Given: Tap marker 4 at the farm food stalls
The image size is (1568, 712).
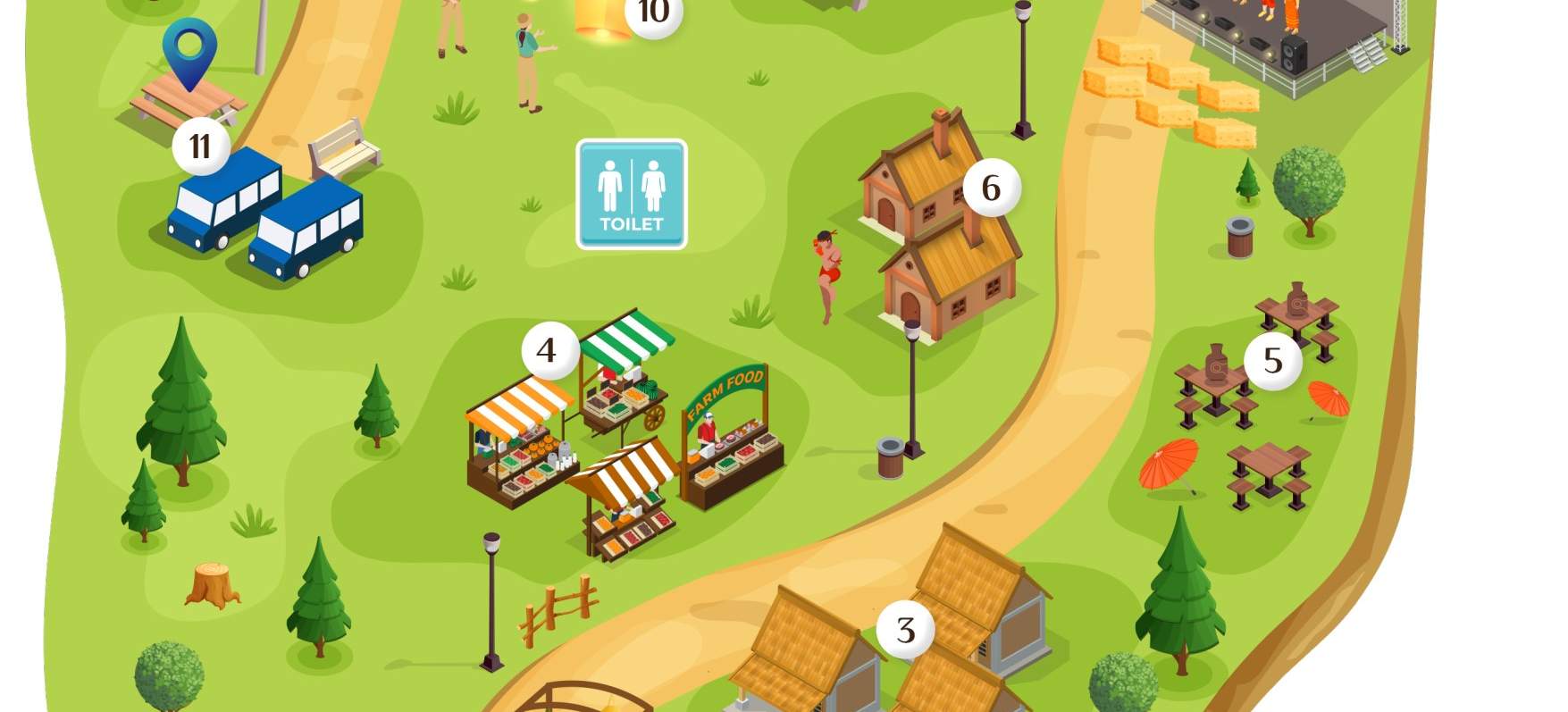Looking at the screenshot, I should 547,350.
